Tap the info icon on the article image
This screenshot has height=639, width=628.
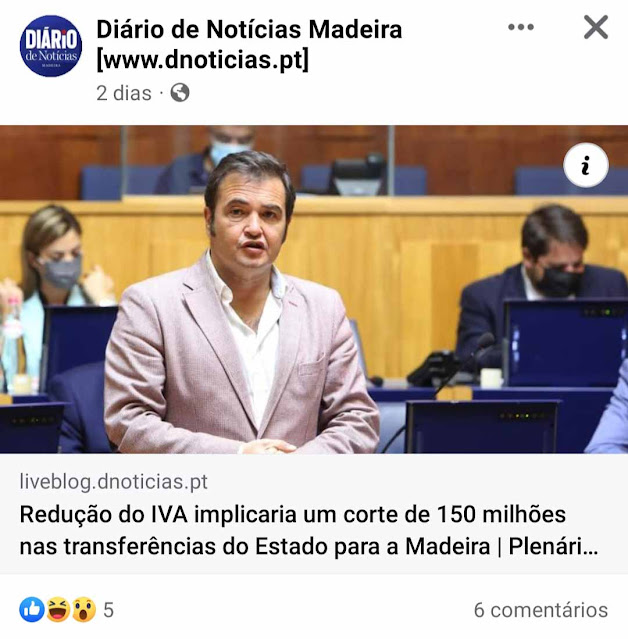click(x=586, y=165)
